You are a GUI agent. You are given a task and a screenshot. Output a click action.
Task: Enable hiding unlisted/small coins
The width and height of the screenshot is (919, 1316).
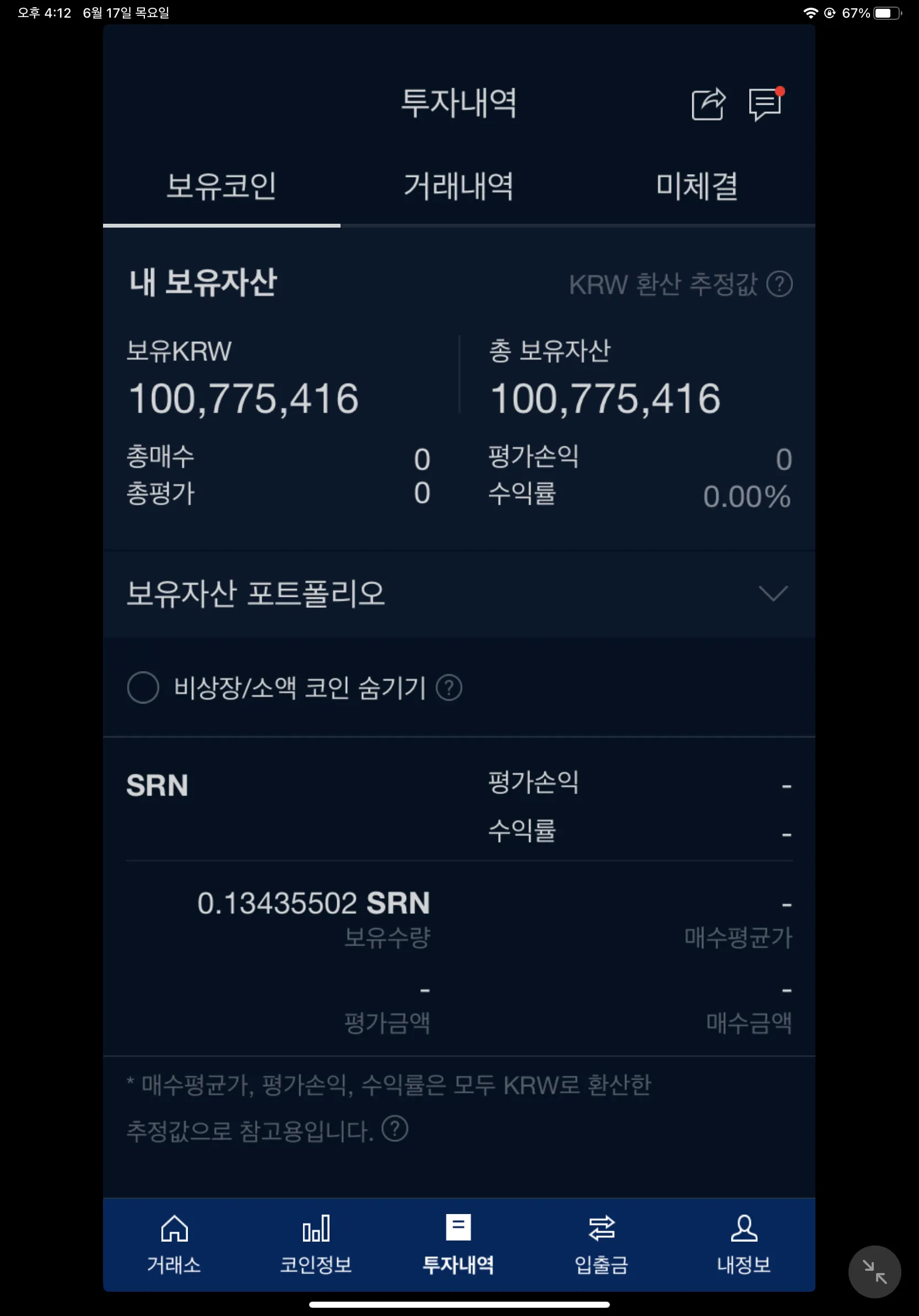pos(143,688)
